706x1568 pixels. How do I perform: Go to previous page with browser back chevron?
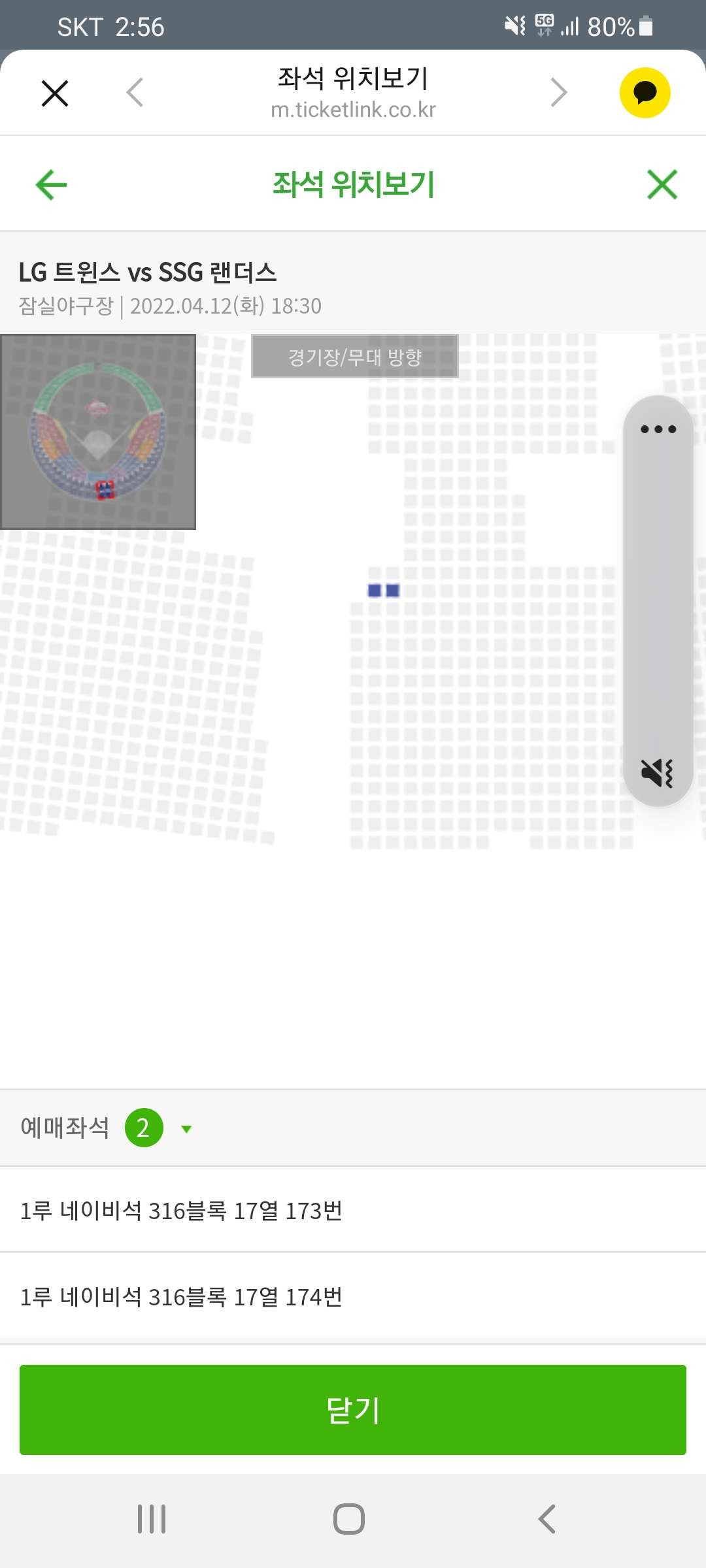[135, 92]
